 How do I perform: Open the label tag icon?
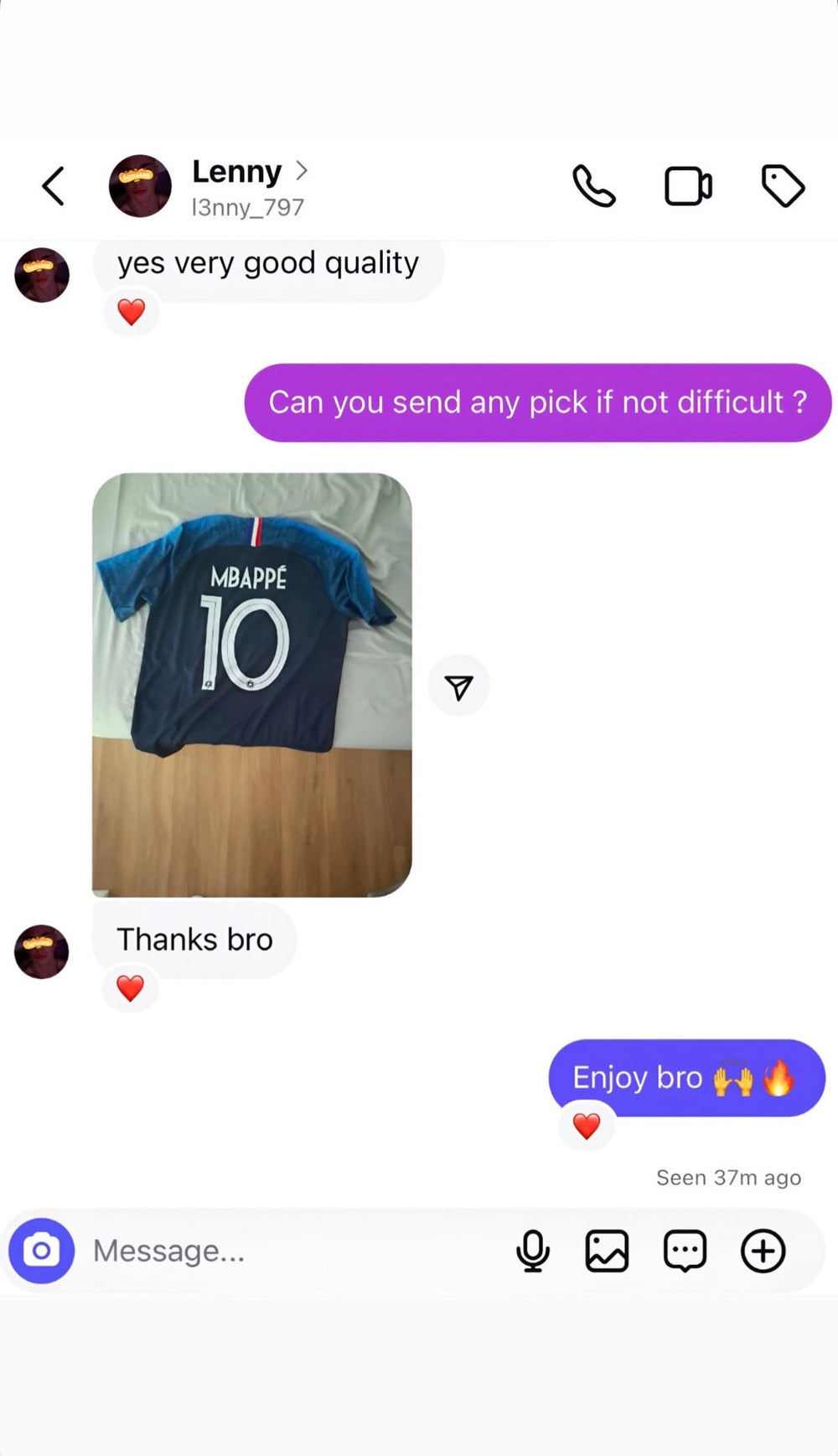[783, 185]
